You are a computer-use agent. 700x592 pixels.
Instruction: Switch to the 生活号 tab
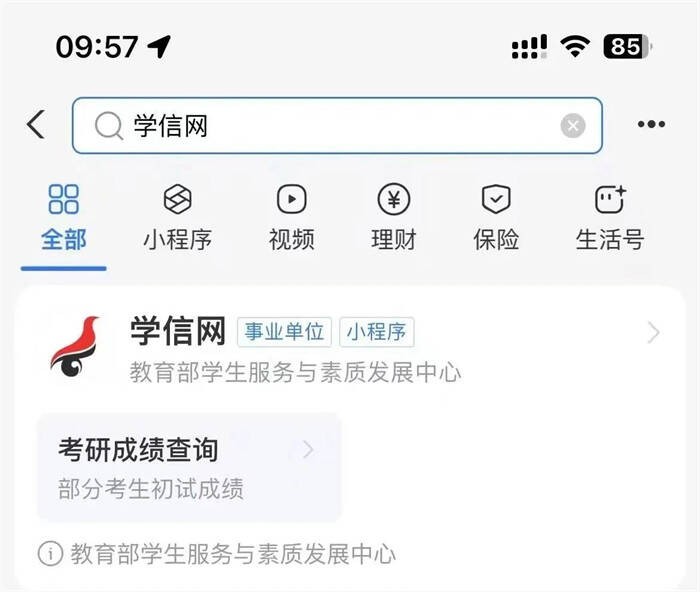609,218
